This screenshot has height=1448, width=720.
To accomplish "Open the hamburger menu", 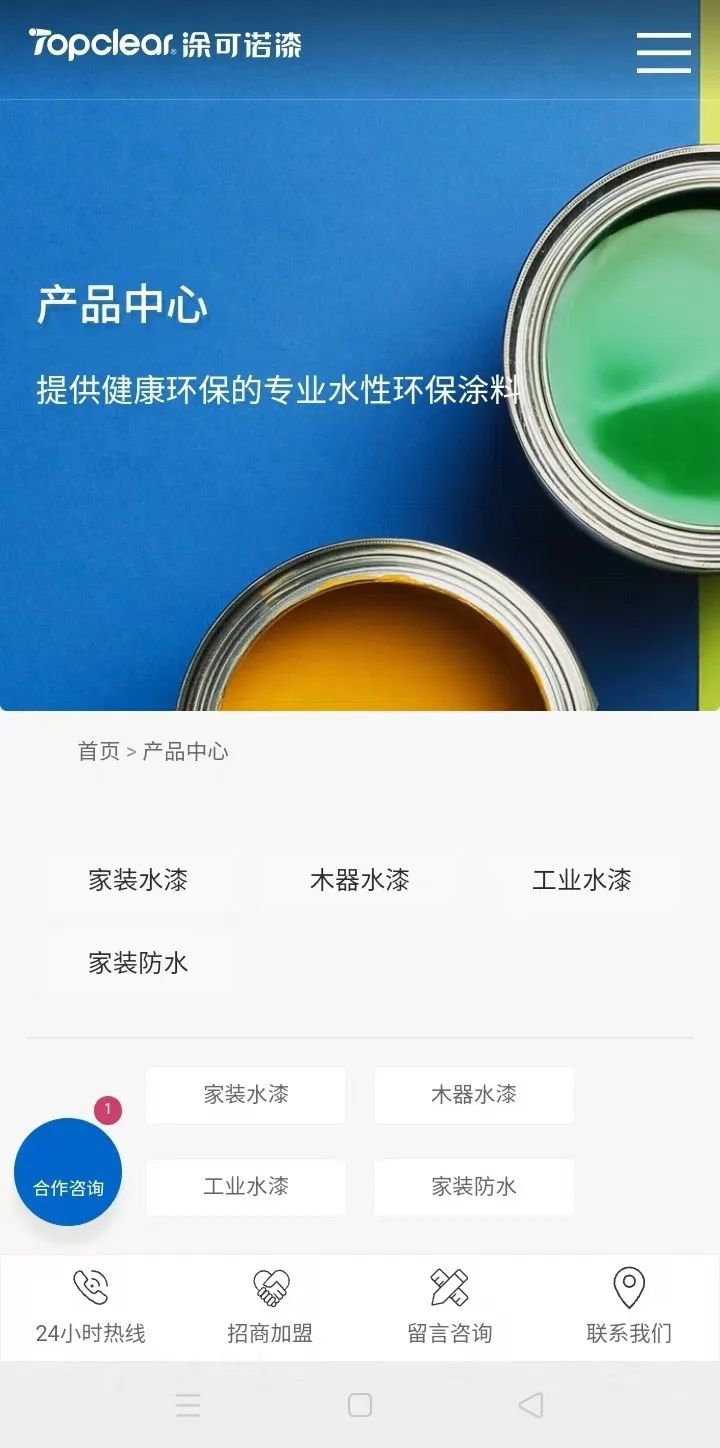I will (663, 52).
